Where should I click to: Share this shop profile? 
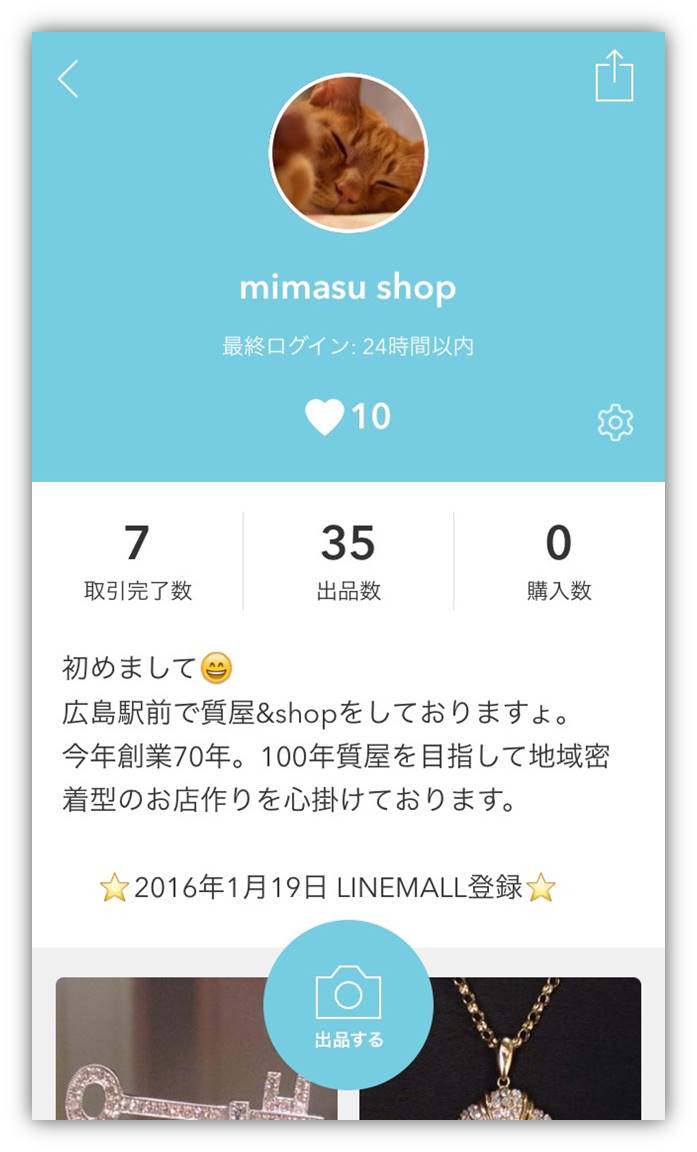pos(614,76)
